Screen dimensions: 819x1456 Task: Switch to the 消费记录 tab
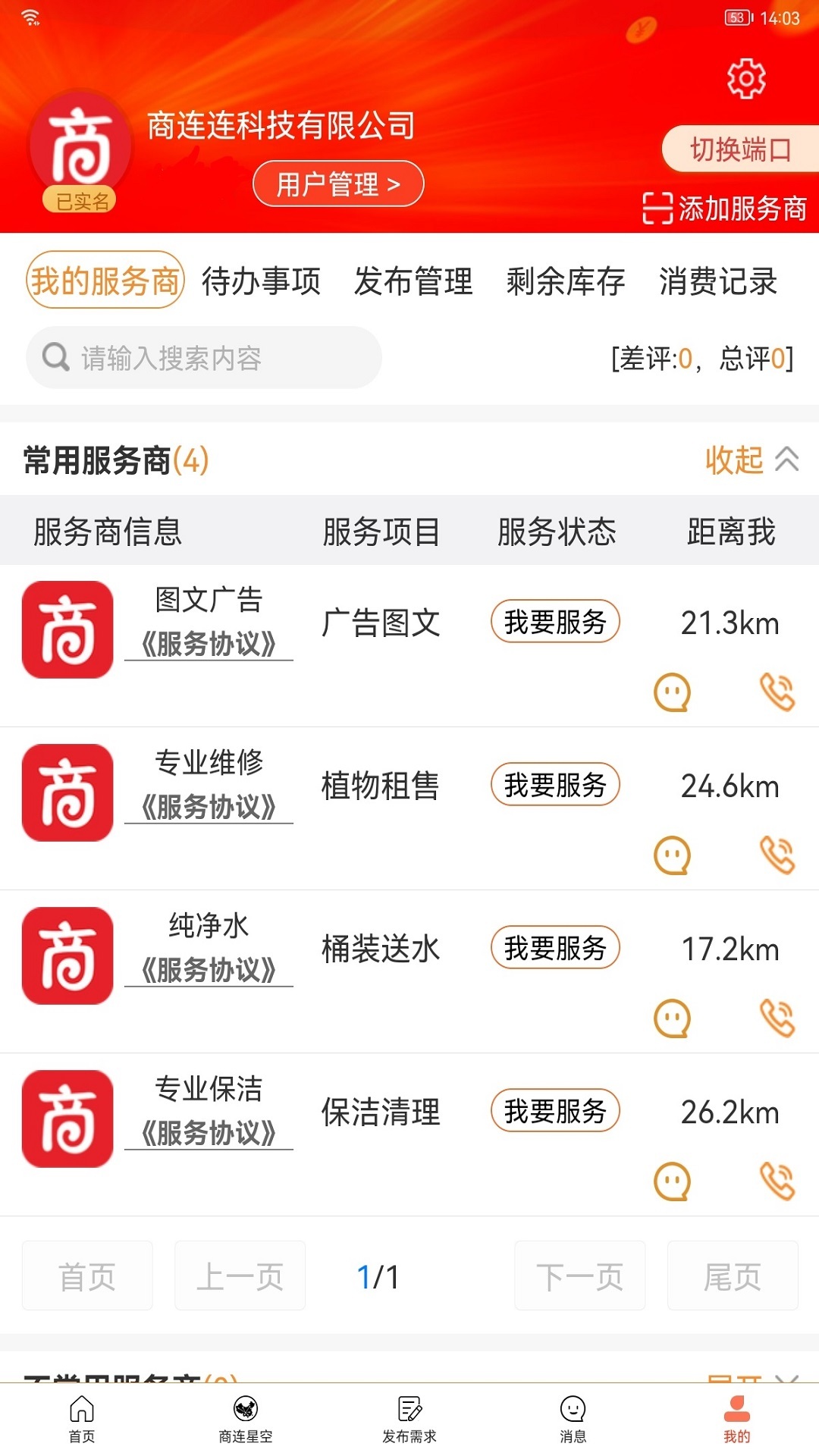pos(719,281)
